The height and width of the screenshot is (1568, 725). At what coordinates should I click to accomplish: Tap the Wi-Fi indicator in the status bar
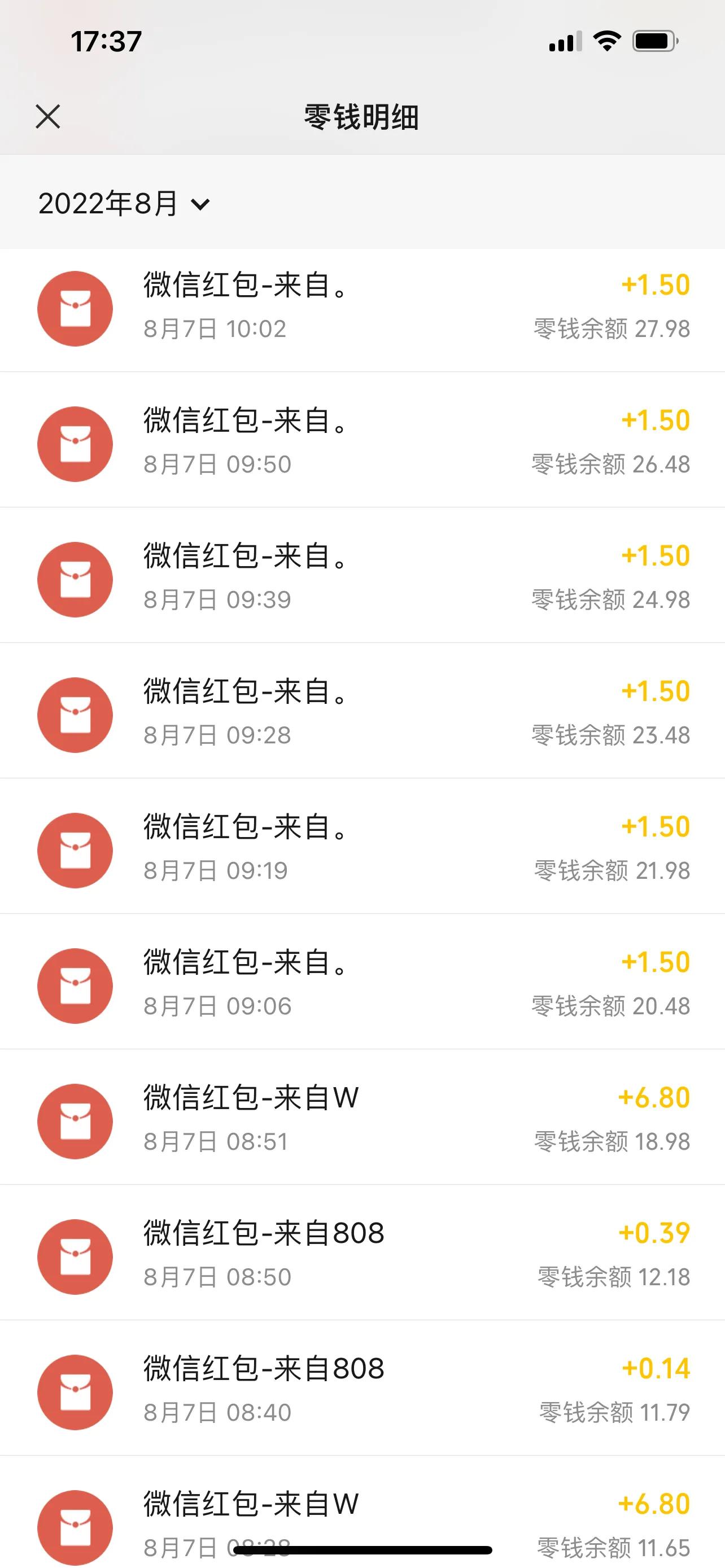[606, 41]
